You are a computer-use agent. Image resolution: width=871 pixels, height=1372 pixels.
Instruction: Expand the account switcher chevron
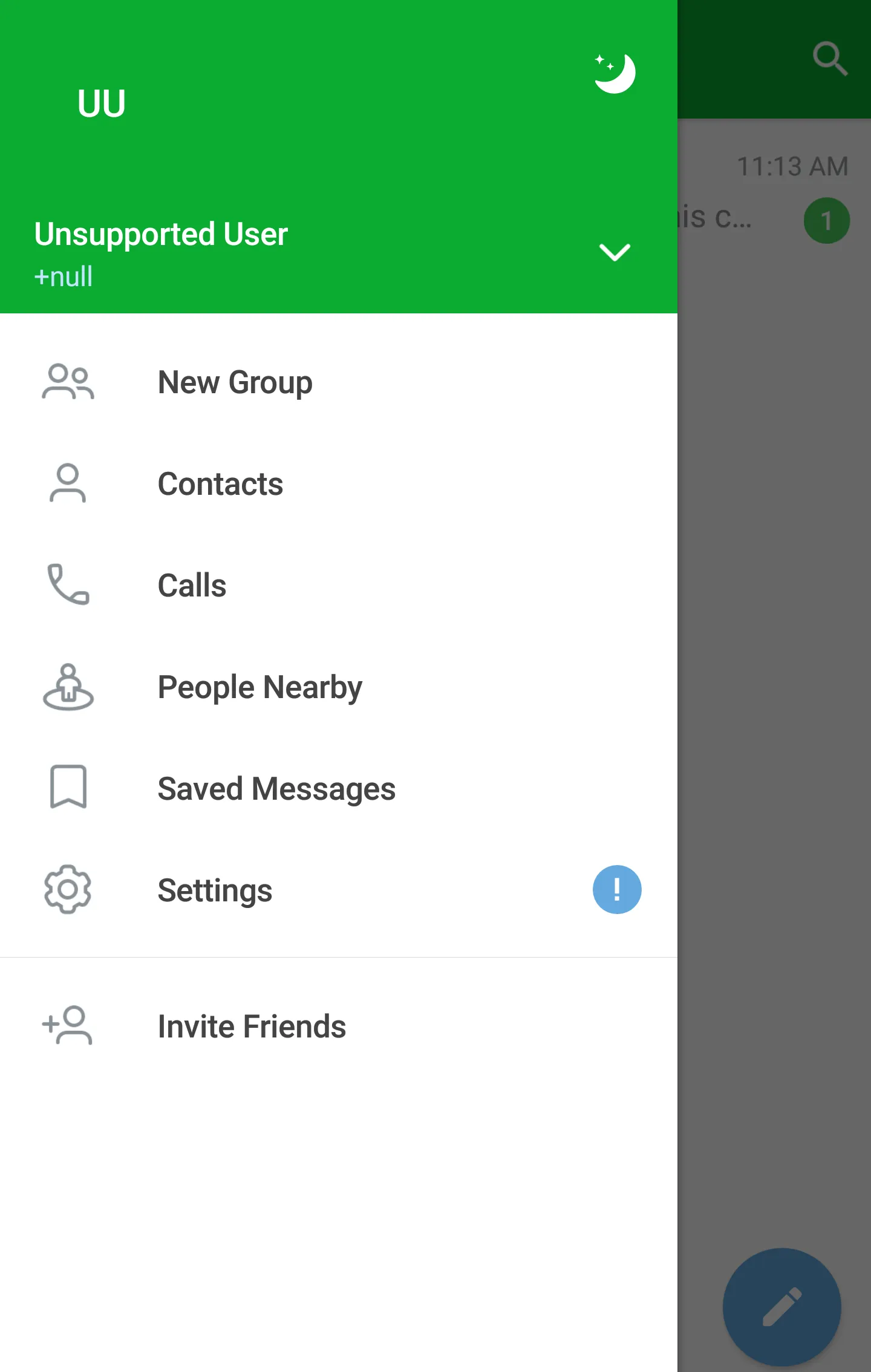615,253
